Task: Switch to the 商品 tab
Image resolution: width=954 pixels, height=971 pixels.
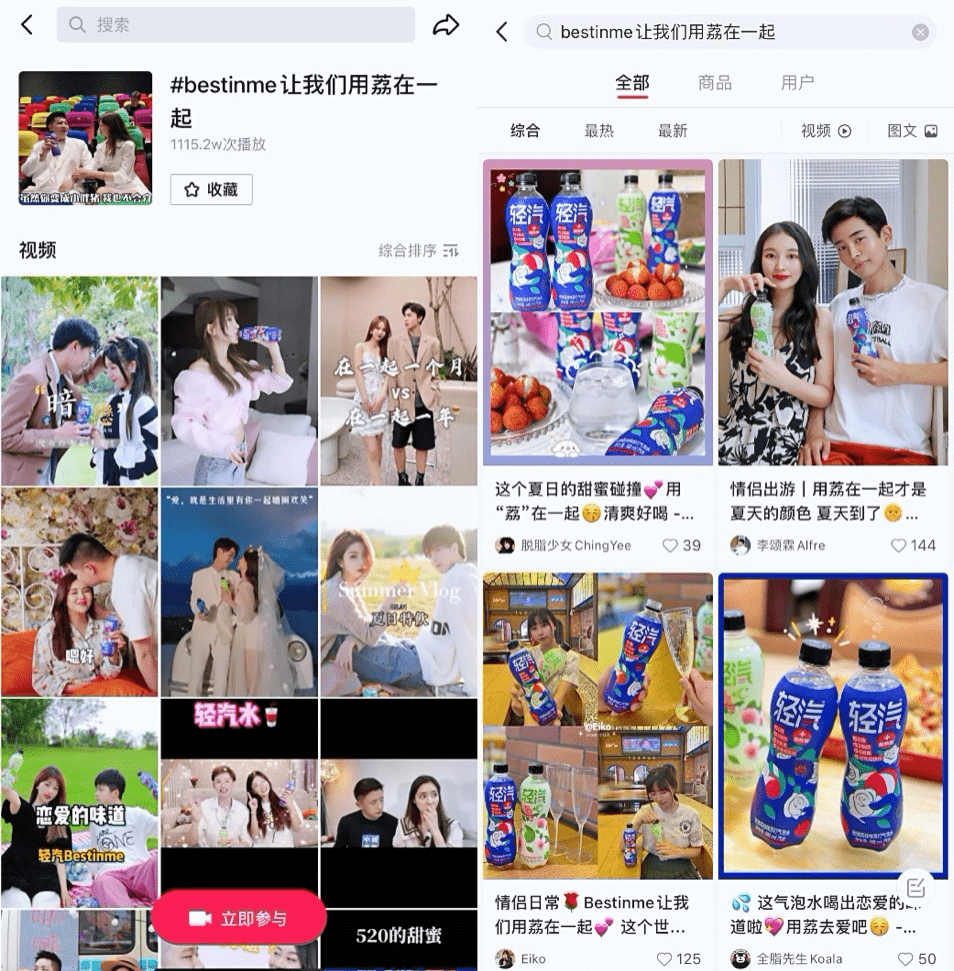Action: [715, 82]
